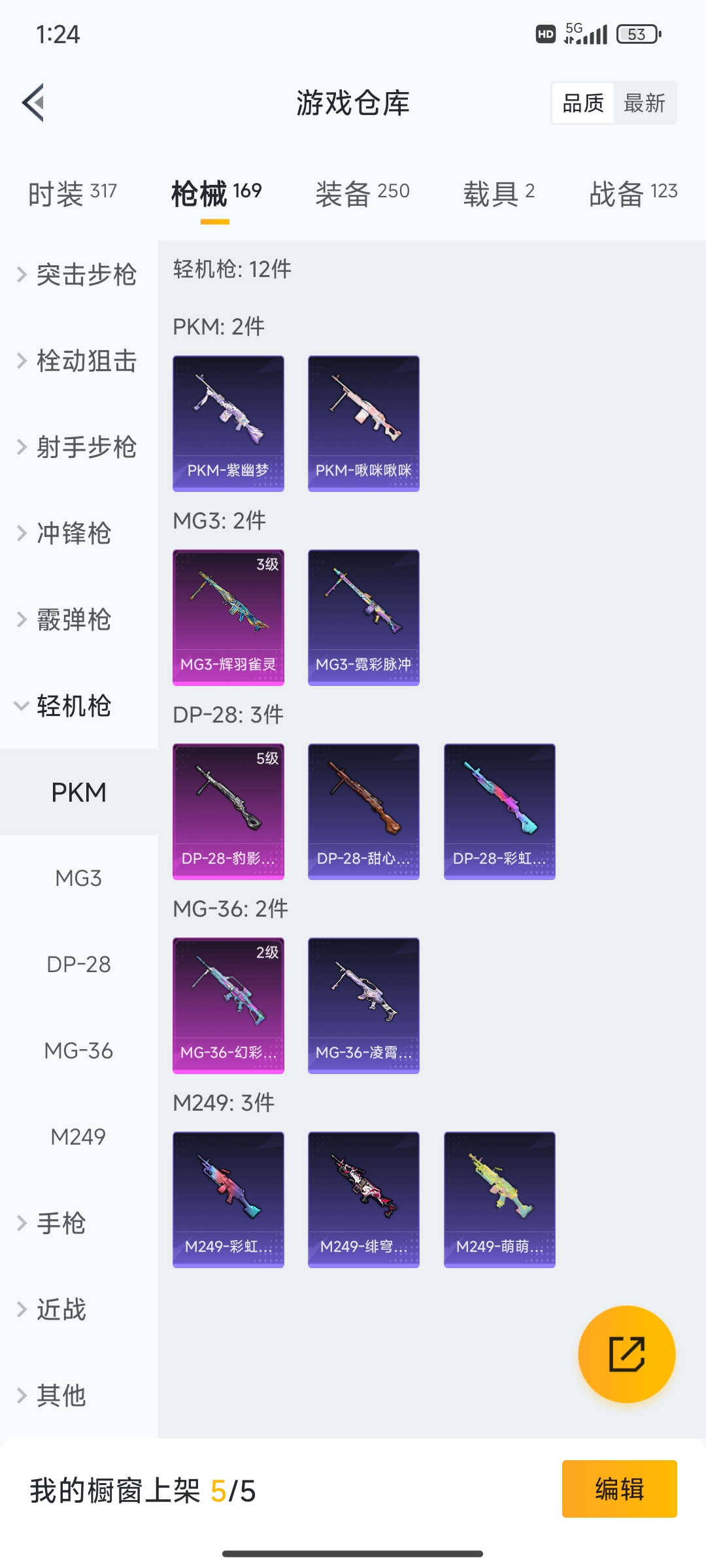Viewport: 706px width, 1568px height.
Task: Open the MG-36-凌霄 skin
Action: (x=363, y=1005)
